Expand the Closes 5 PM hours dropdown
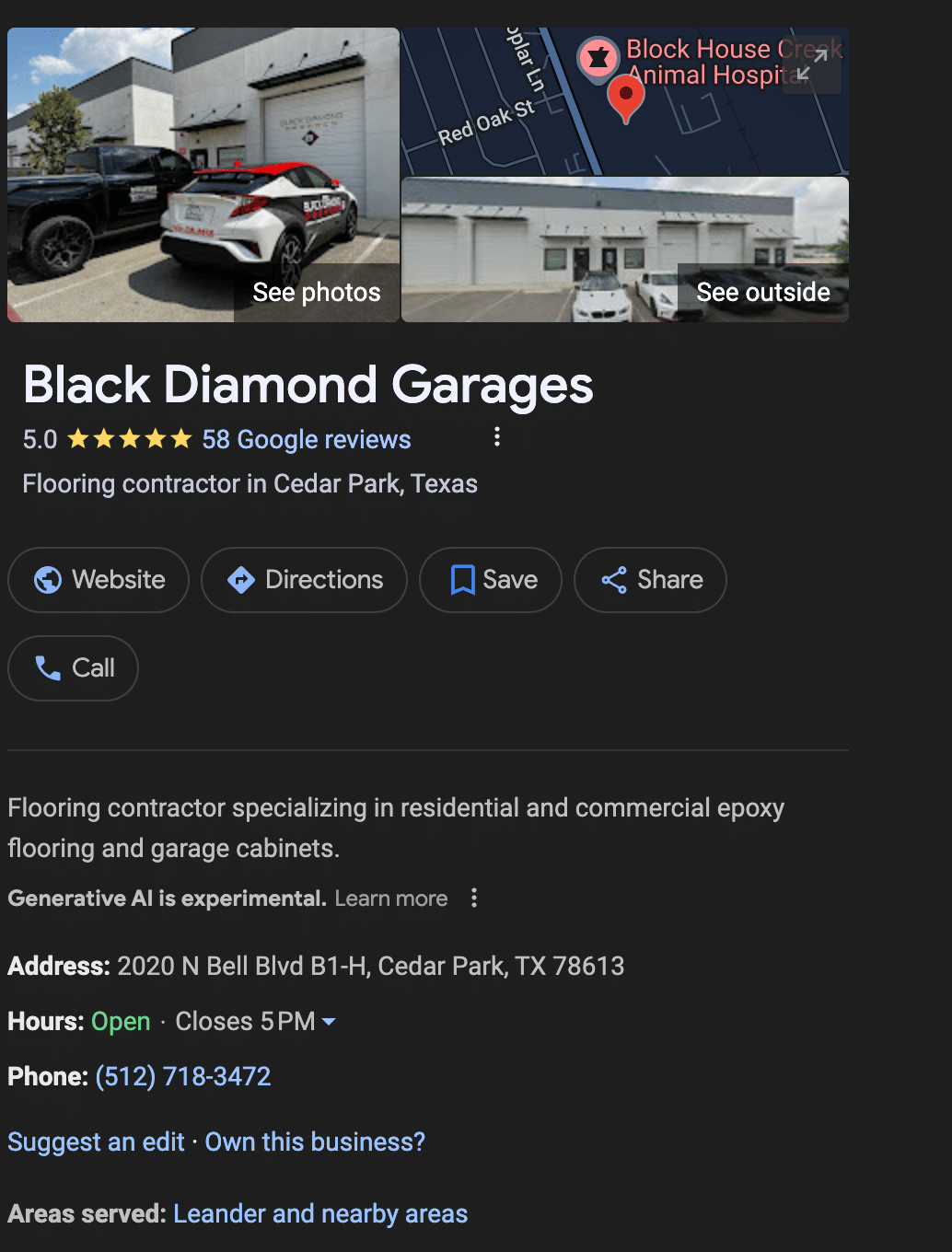Screen dimensions: 952x1252 click(329, 1021)
